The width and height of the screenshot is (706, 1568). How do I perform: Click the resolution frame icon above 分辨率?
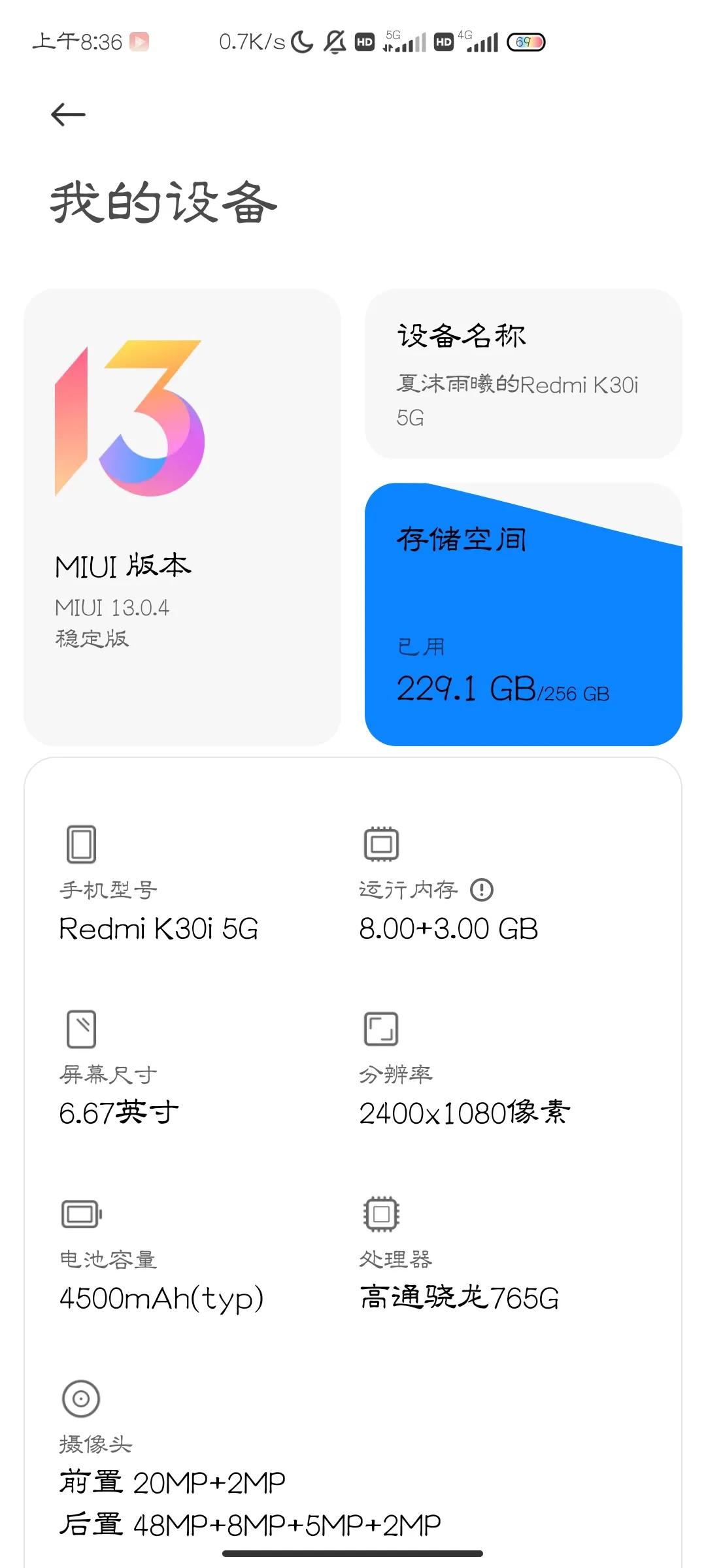[380, 1029]
